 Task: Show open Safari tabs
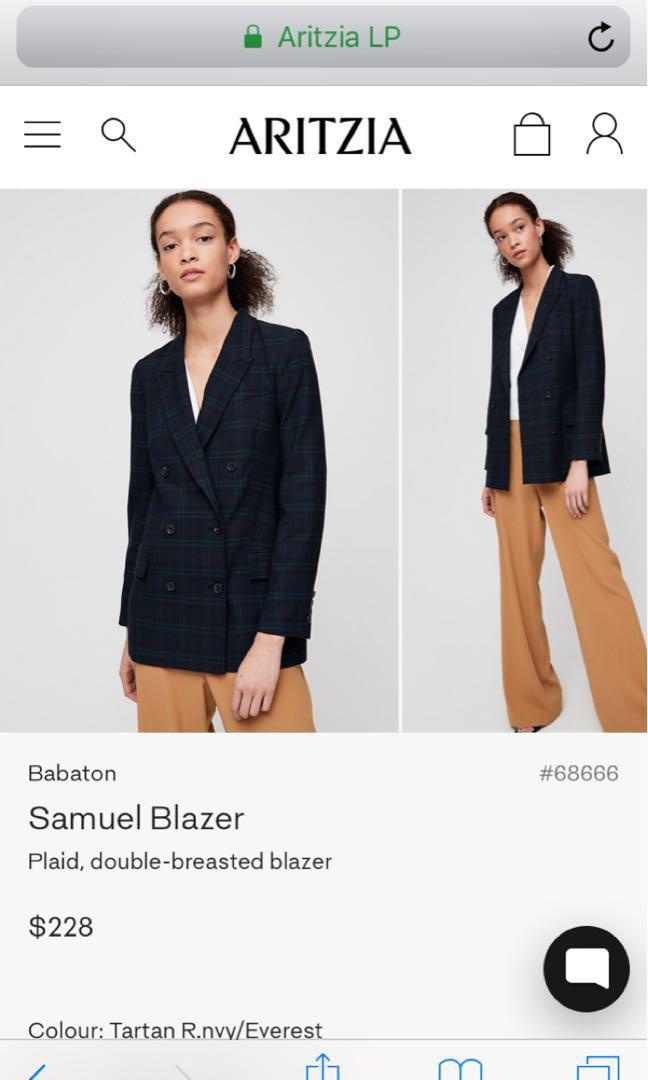597,1068
